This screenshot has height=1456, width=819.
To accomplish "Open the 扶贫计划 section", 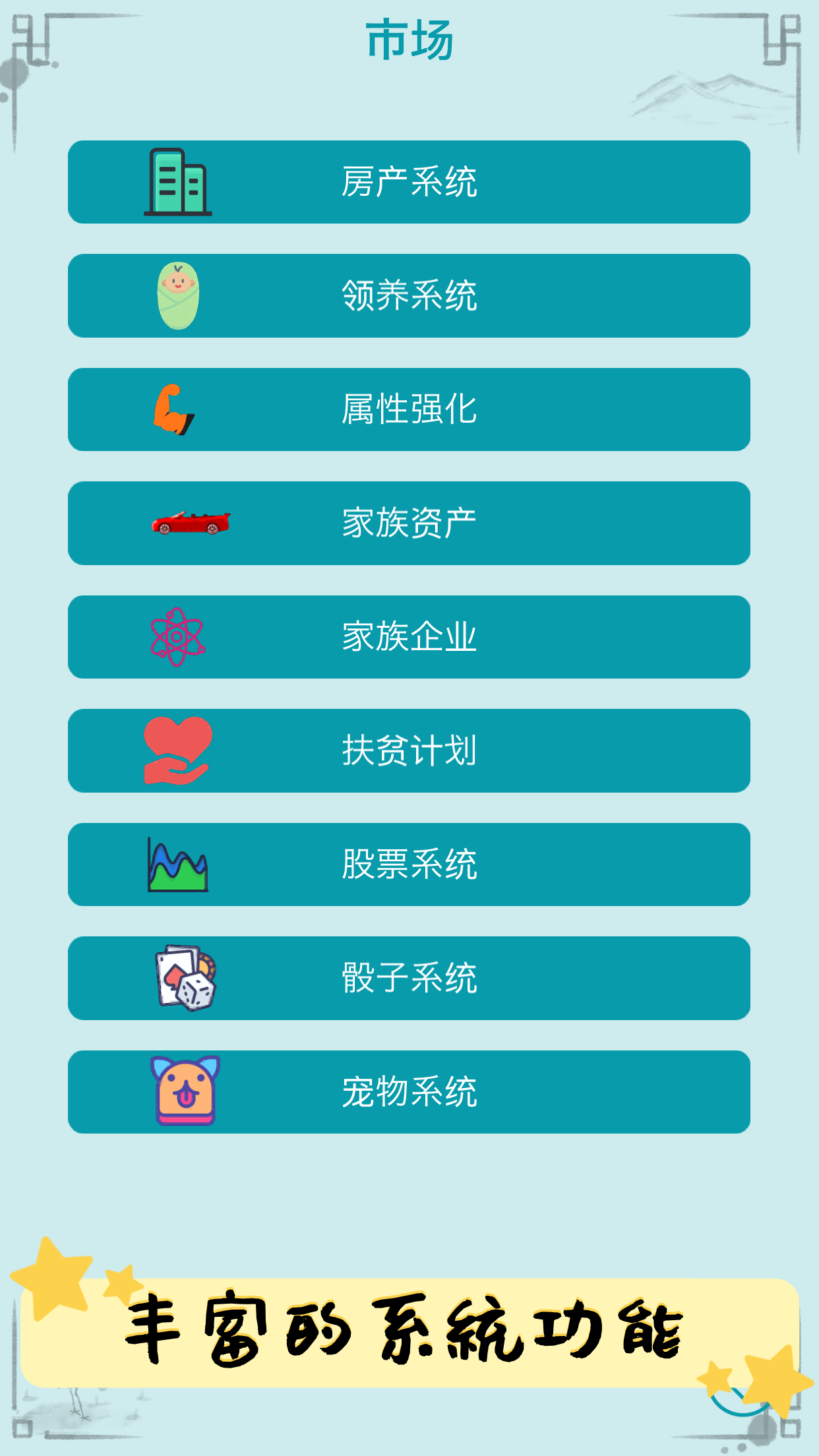I will pyautogui.click(x=409, y=750).
